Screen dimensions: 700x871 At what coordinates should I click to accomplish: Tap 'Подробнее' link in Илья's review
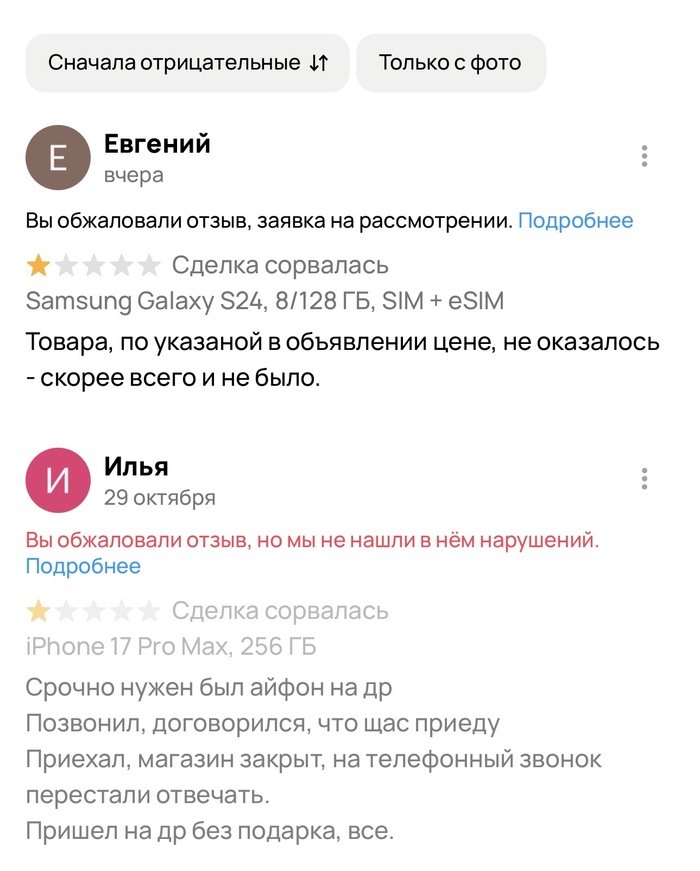pyautogui.click(x=83, y=567)
